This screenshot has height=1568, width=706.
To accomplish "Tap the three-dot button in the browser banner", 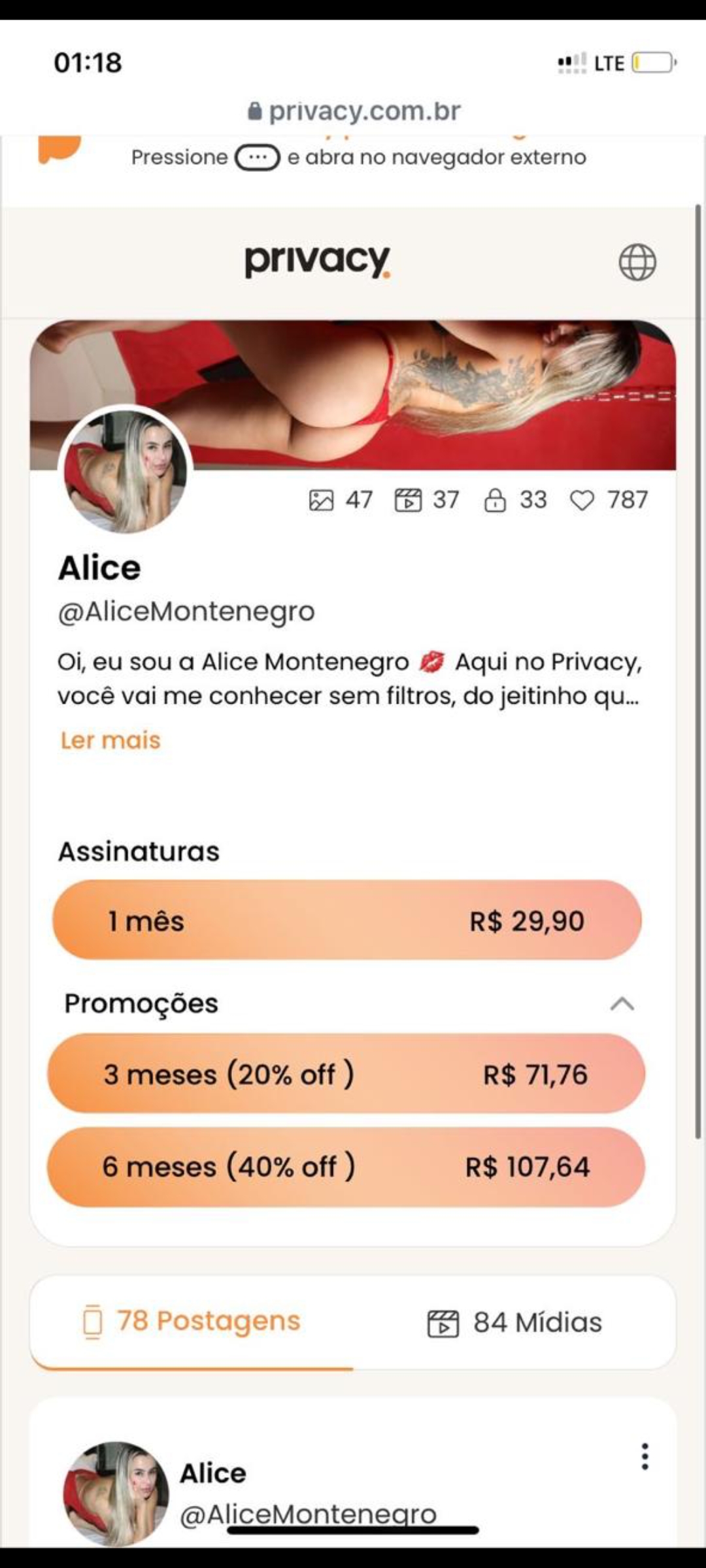I will (257, 157).
